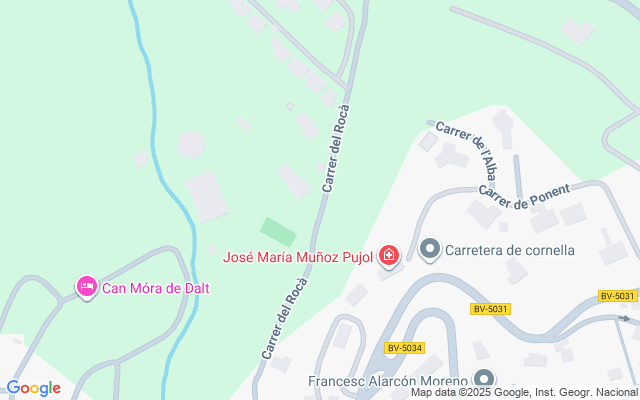Tap the Carretera de cornella place marker
640x400 pixels.
click(x=431, y=248)
